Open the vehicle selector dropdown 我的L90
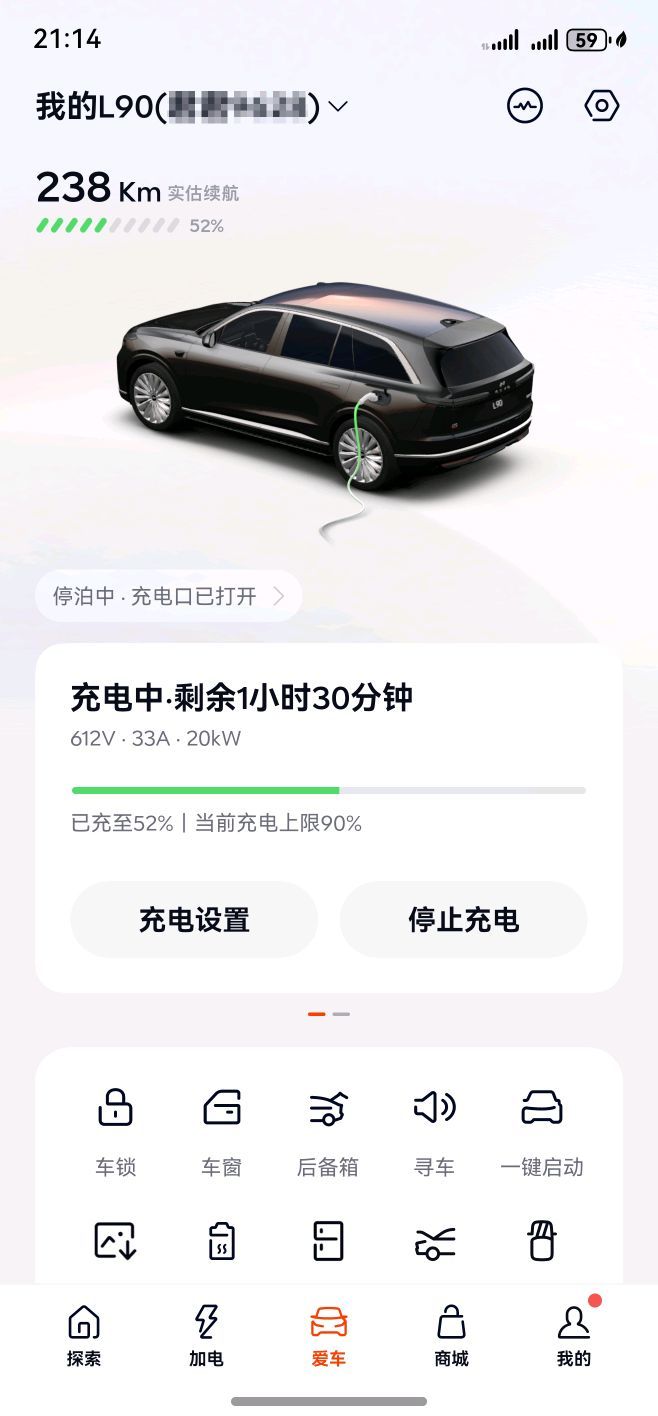The height and width of the screenshot is (1416, 658). pos(192,106)
